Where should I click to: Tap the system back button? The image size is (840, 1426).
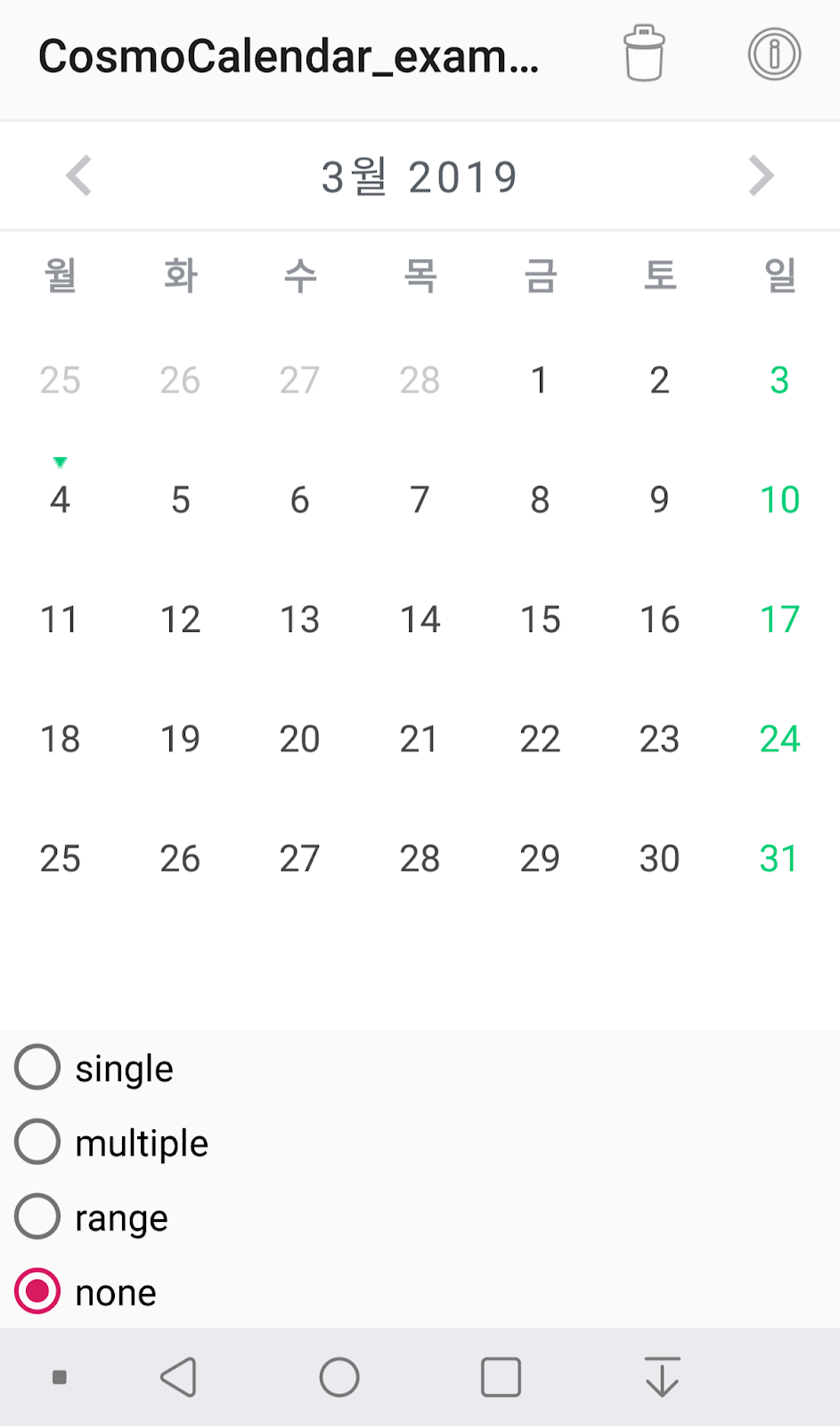pos(179,1378)
